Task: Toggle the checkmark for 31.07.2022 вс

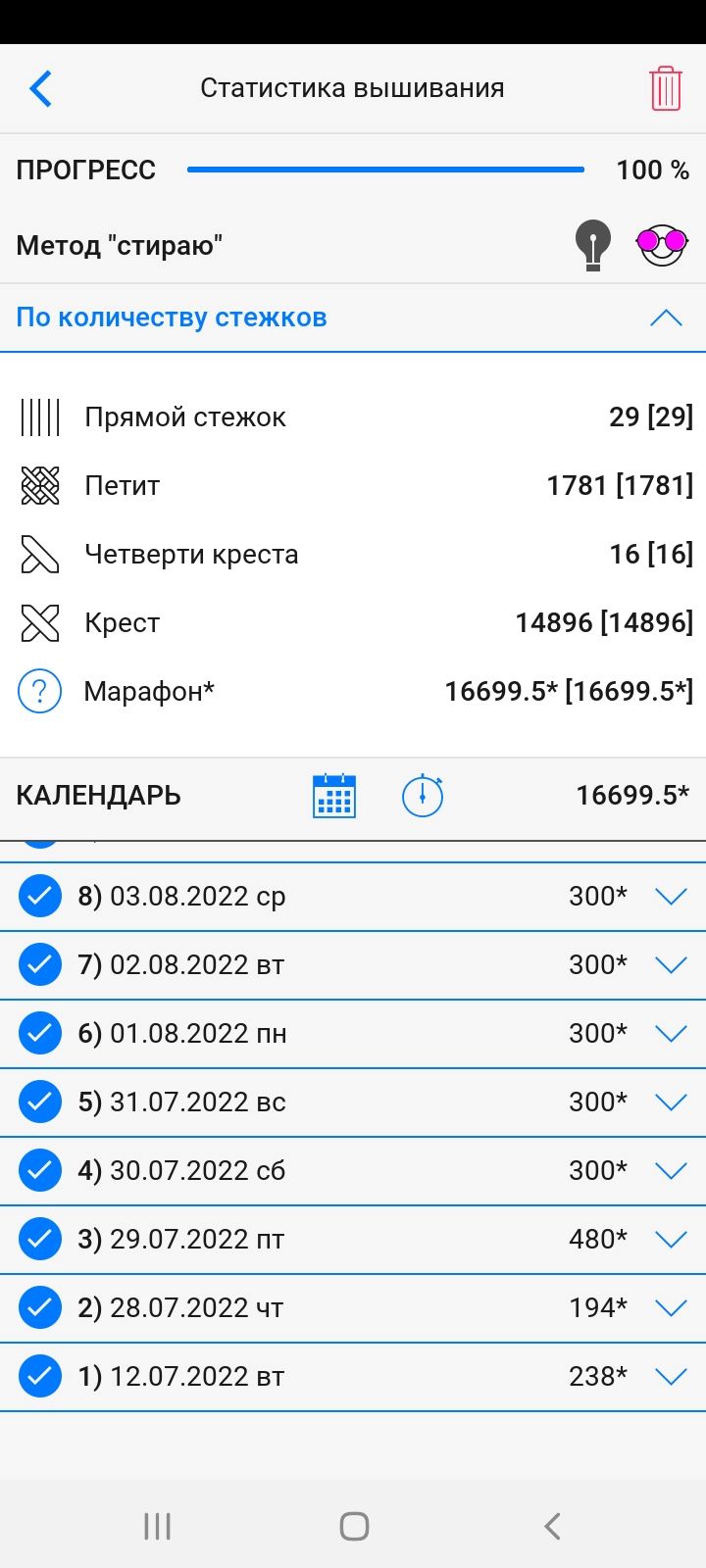Action: [40, 1102]
